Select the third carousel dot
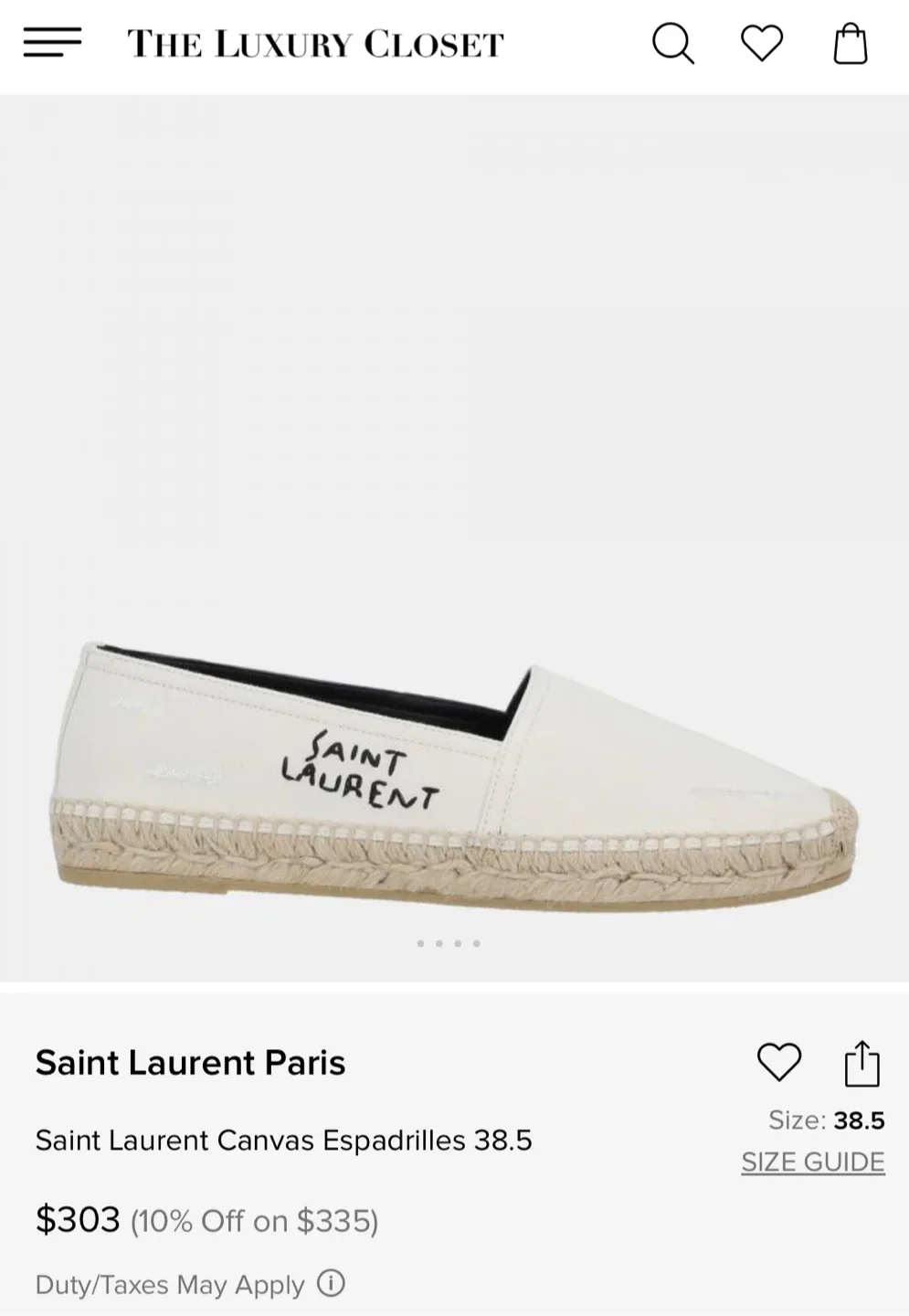 458,943
